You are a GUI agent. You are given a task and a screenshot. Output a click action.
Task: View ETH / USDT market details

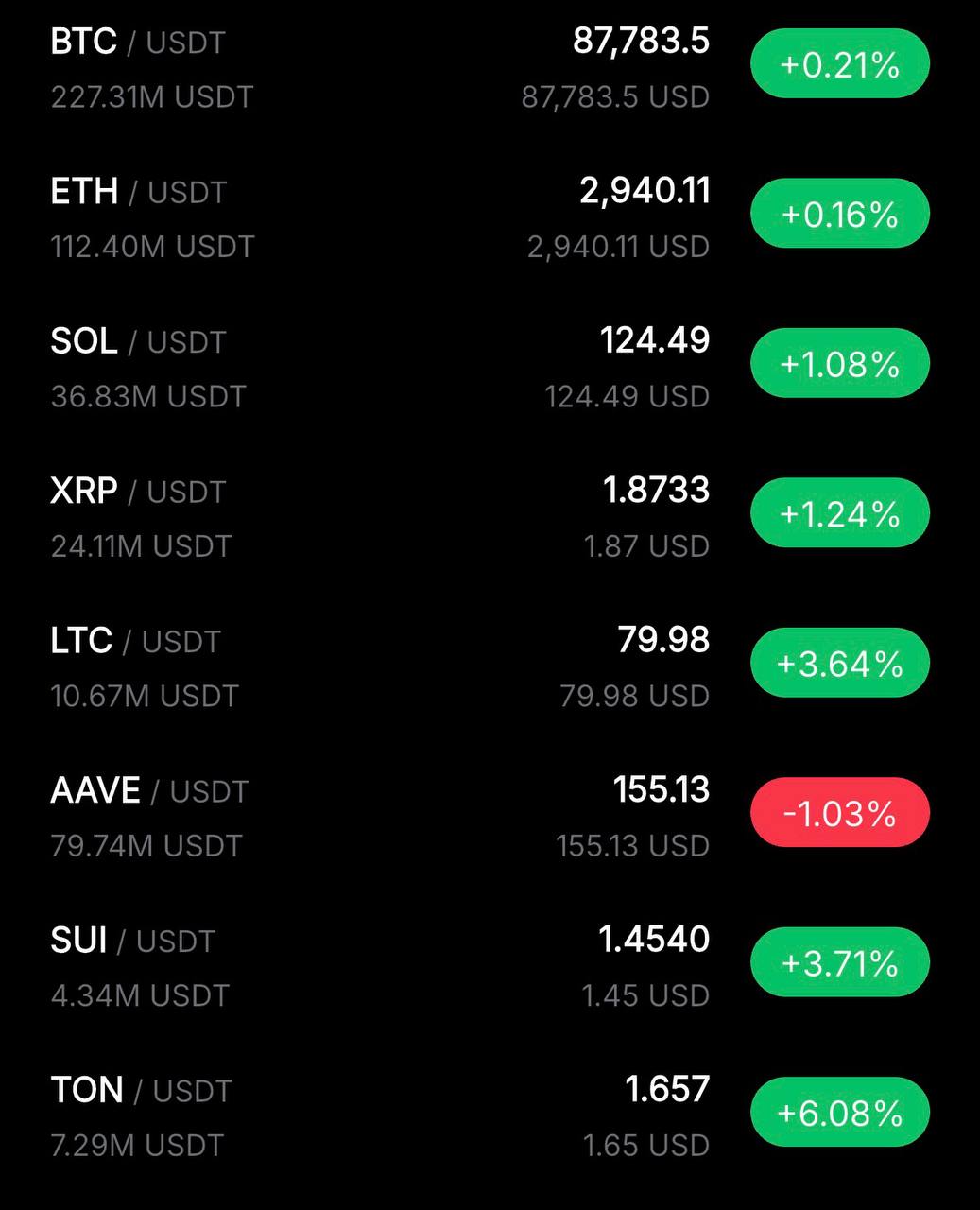point(138,192)
